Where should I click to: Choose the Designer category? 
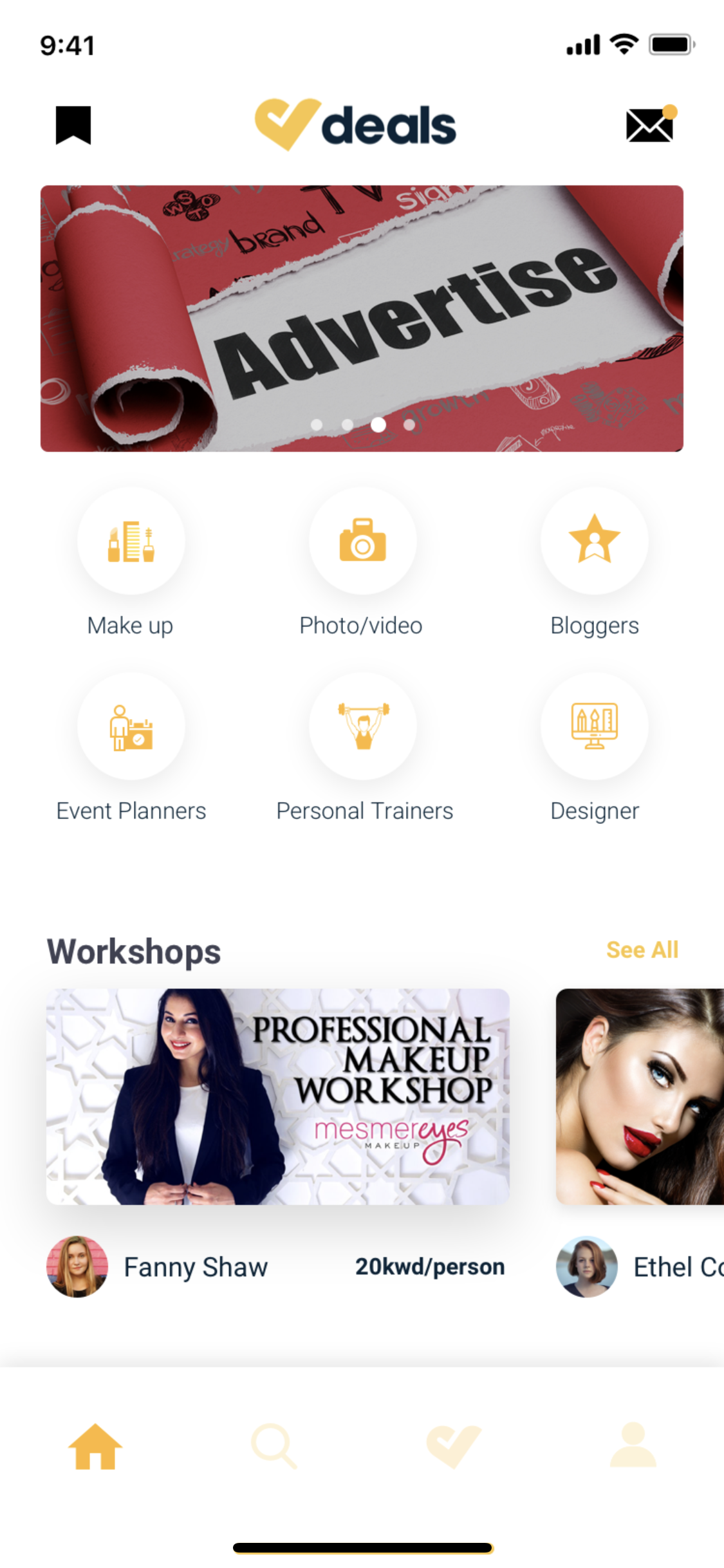[x=594, y=727]
